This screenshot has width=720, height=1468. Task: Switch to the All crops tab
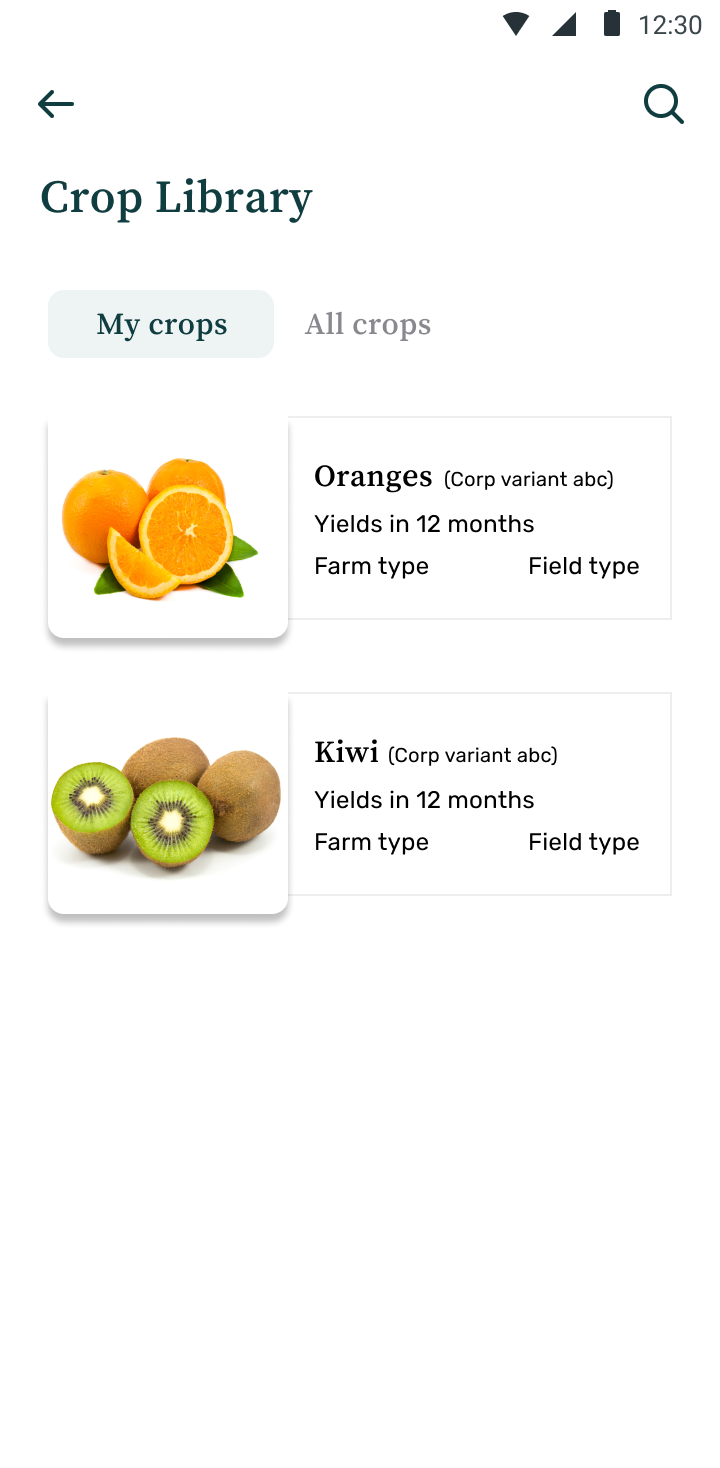pos(368,324)
